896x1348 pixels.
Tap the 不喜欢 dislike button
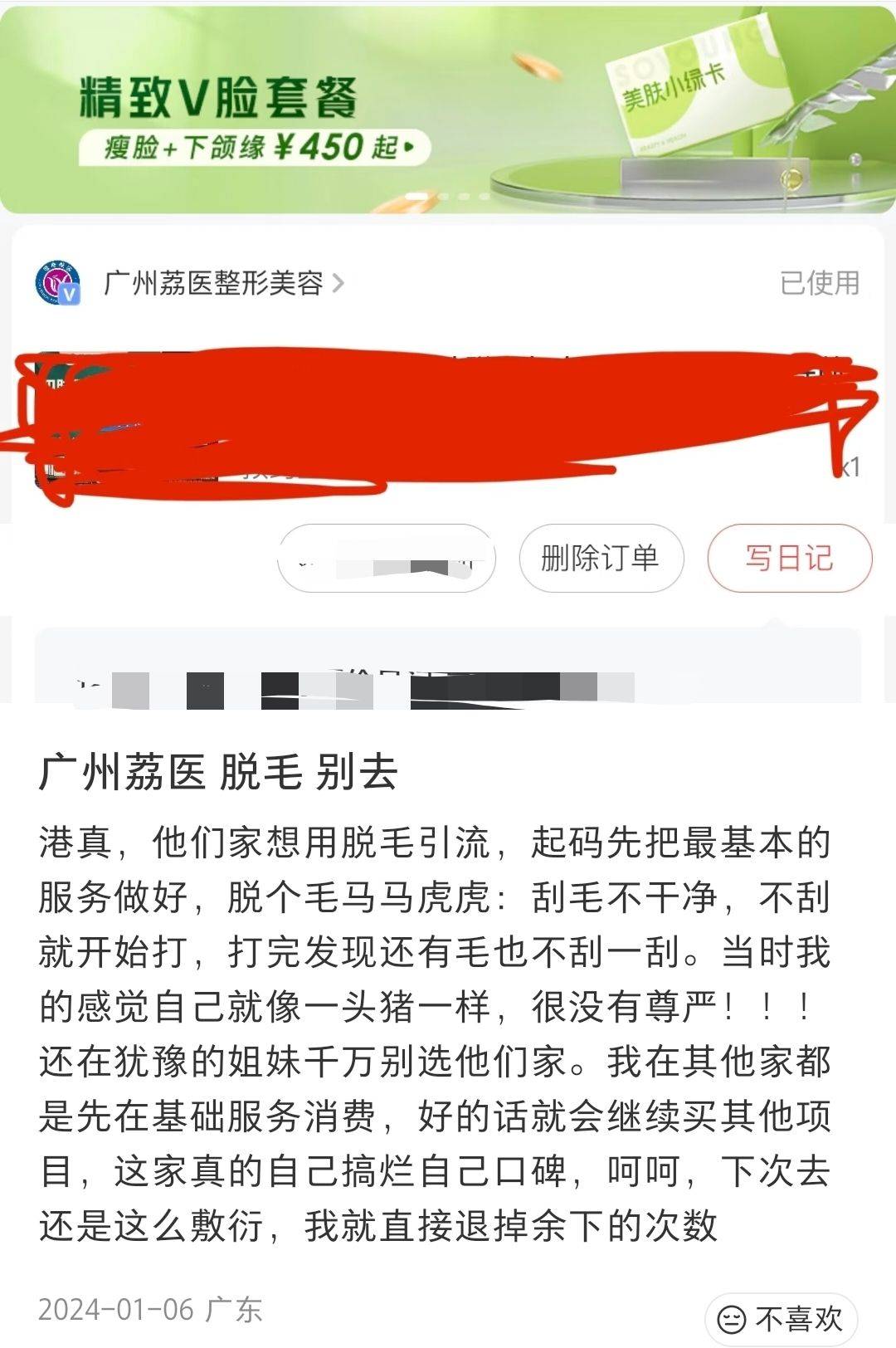[x=781, y=1318]
